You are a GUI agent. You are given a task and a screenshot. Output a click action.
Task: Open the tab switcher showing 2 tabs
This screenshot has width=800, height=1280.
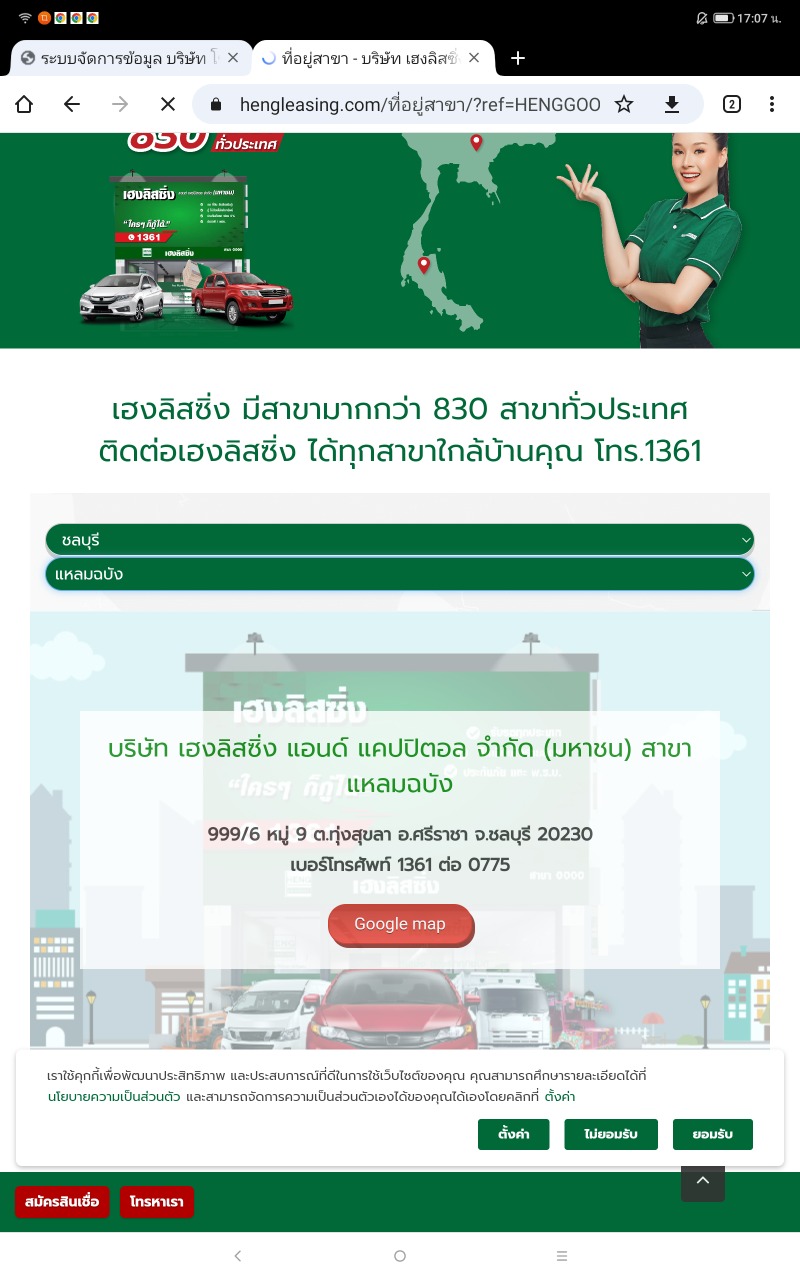[x=731, y=104]
